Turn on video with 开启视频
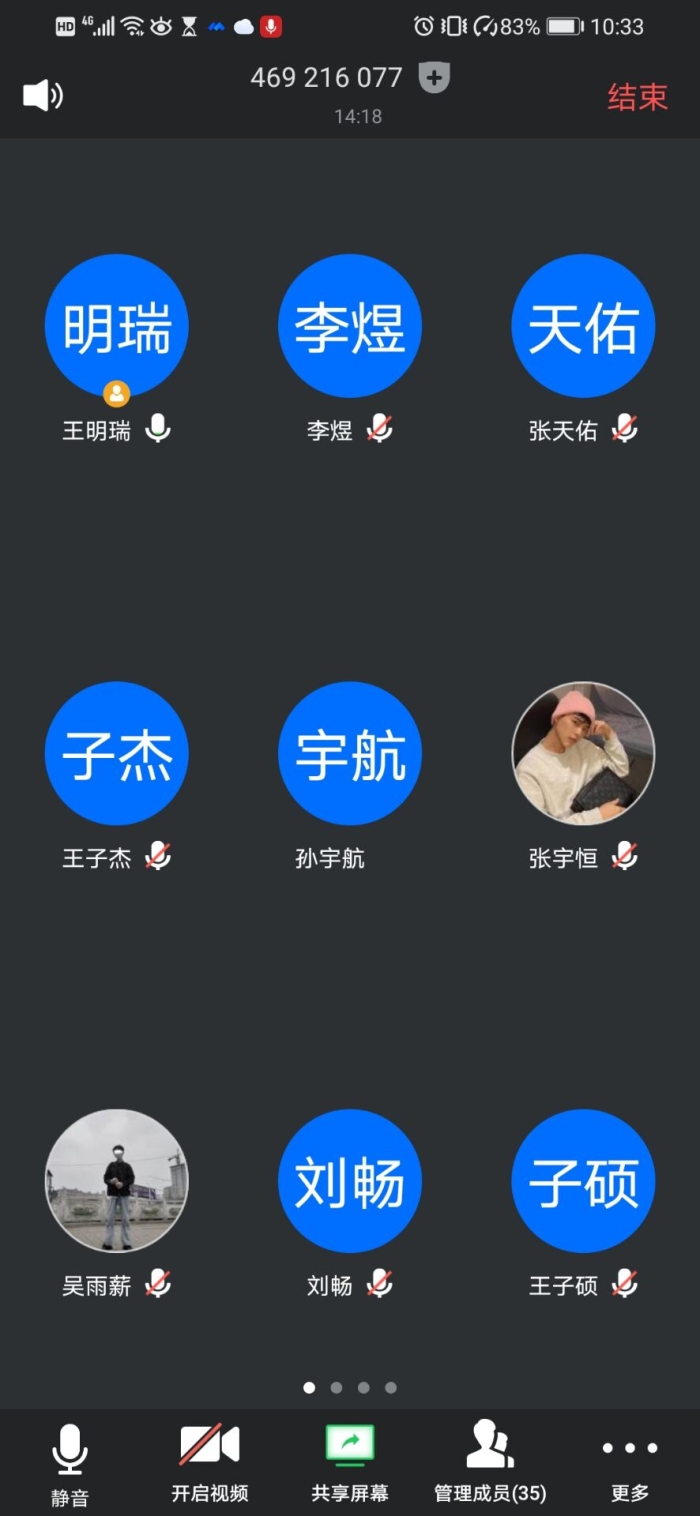 coord(209,1461)
